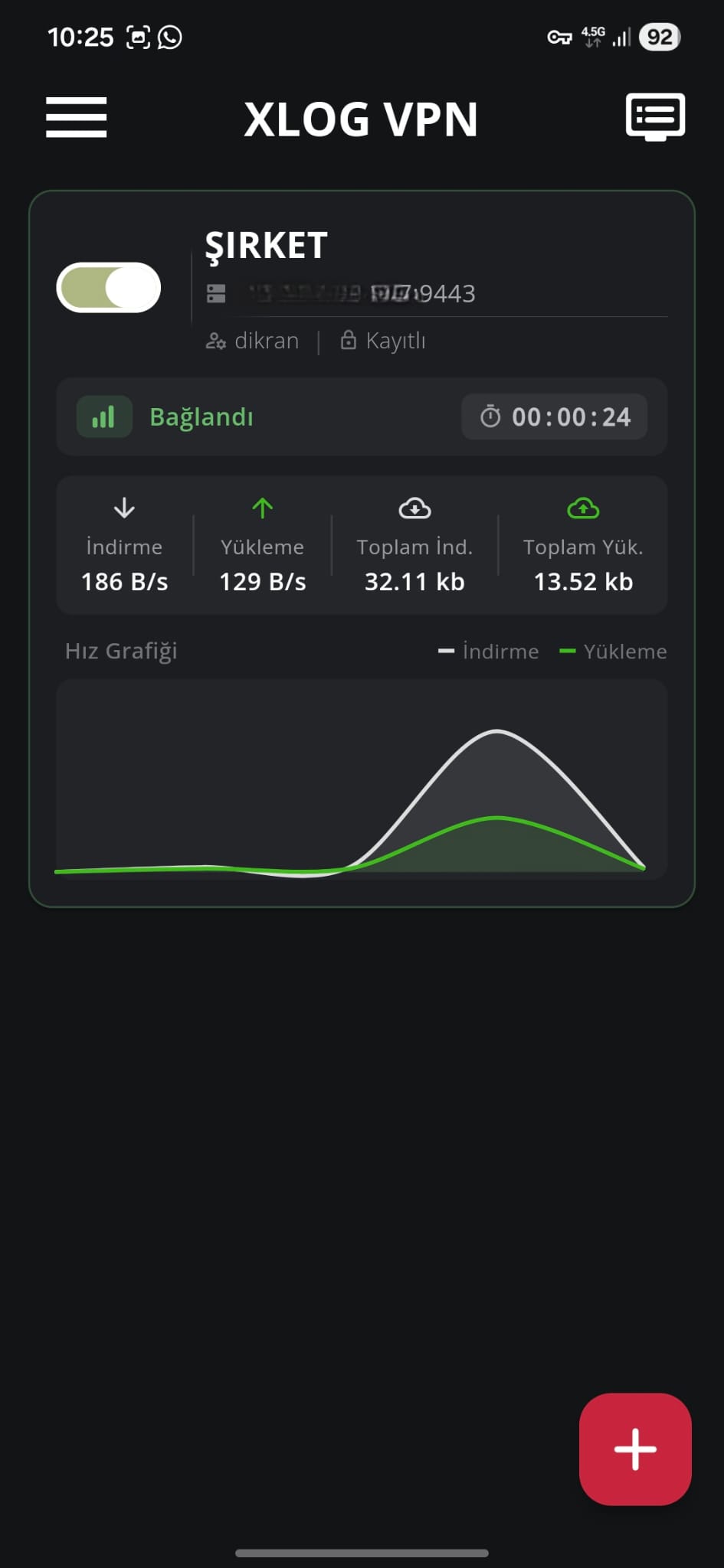This screenshot has width=724, height=1568.
Task: Open the ŞIRKET profile card
Action: [362, 548]
